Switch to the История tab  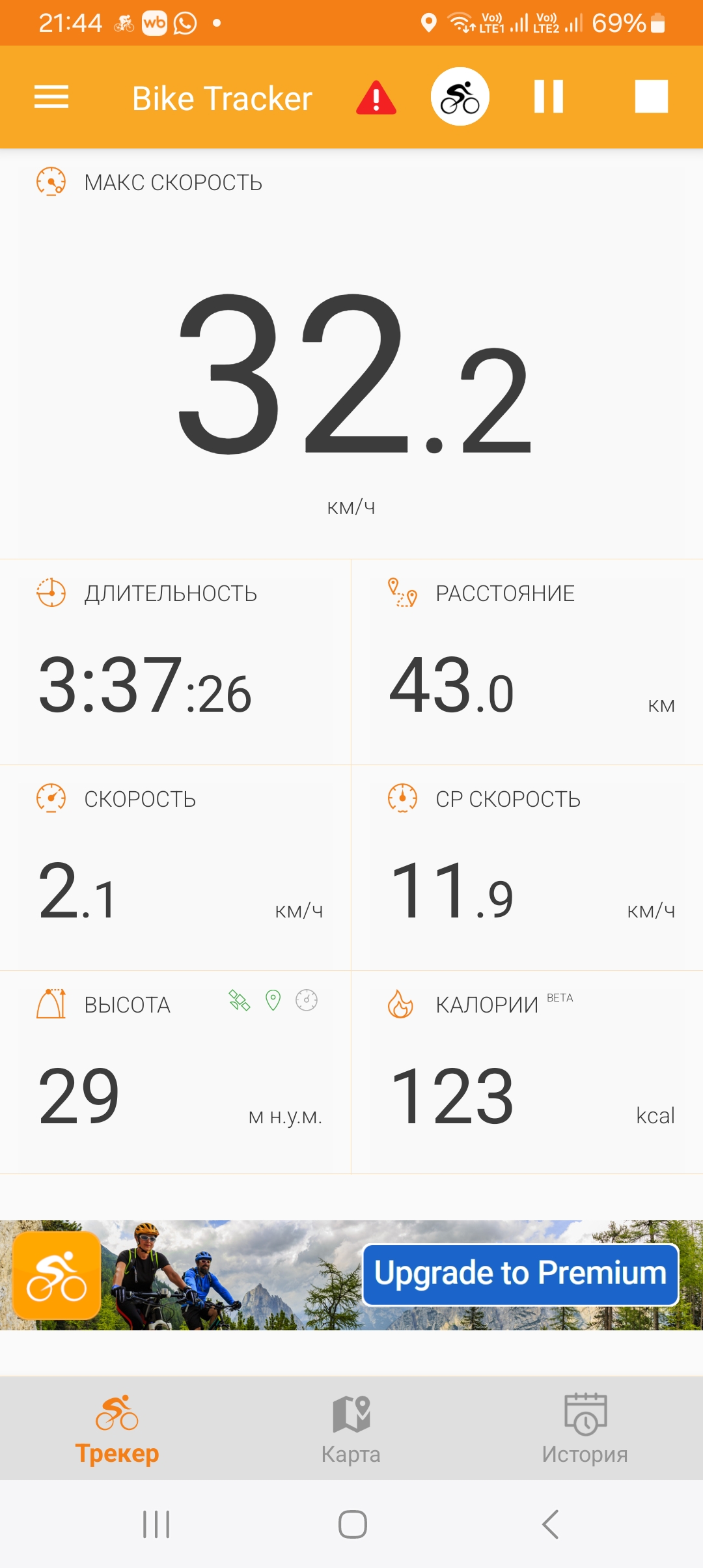click(585, 1429)
